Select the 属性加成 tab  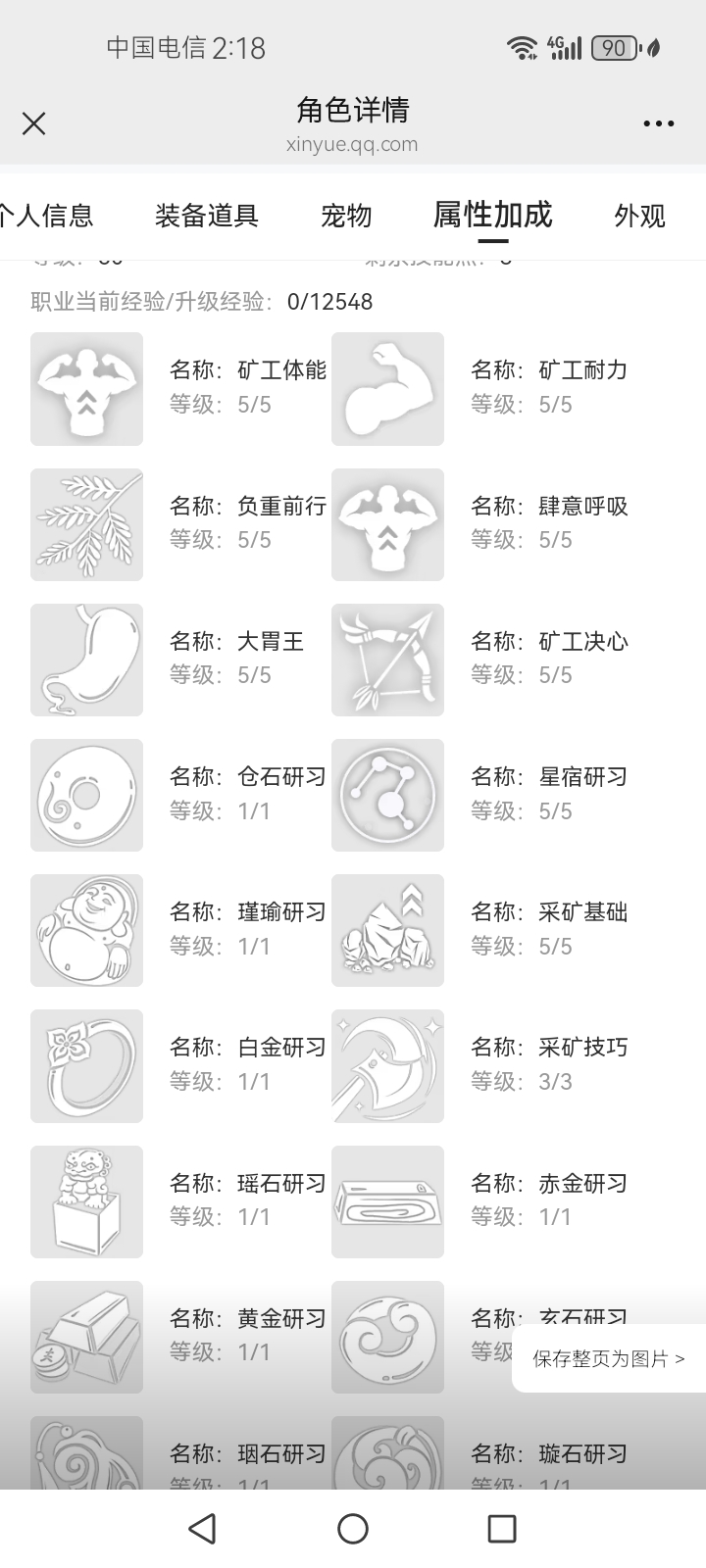click(x=492, y=215)
